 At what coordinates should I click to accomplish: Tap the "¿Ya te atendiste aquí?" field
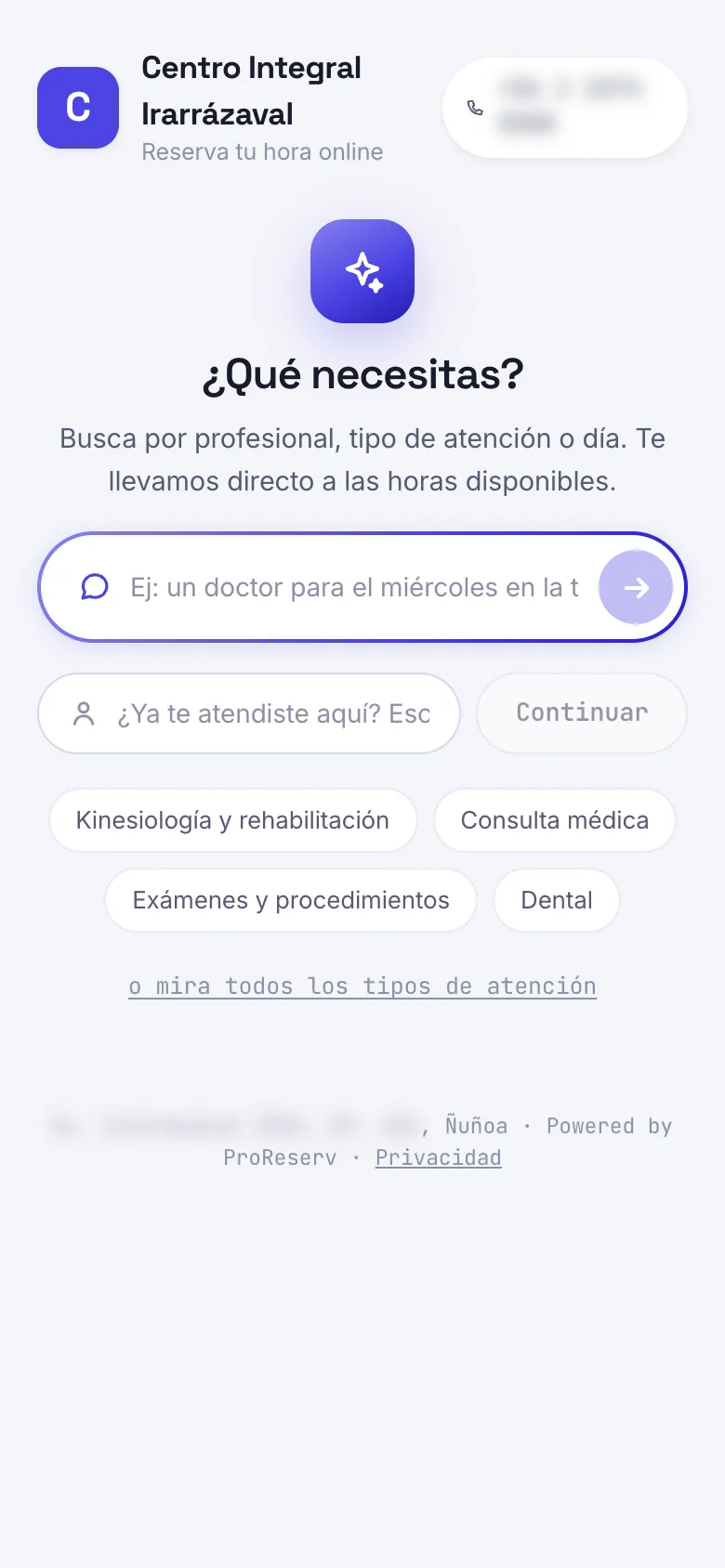[x=249, y=713]
